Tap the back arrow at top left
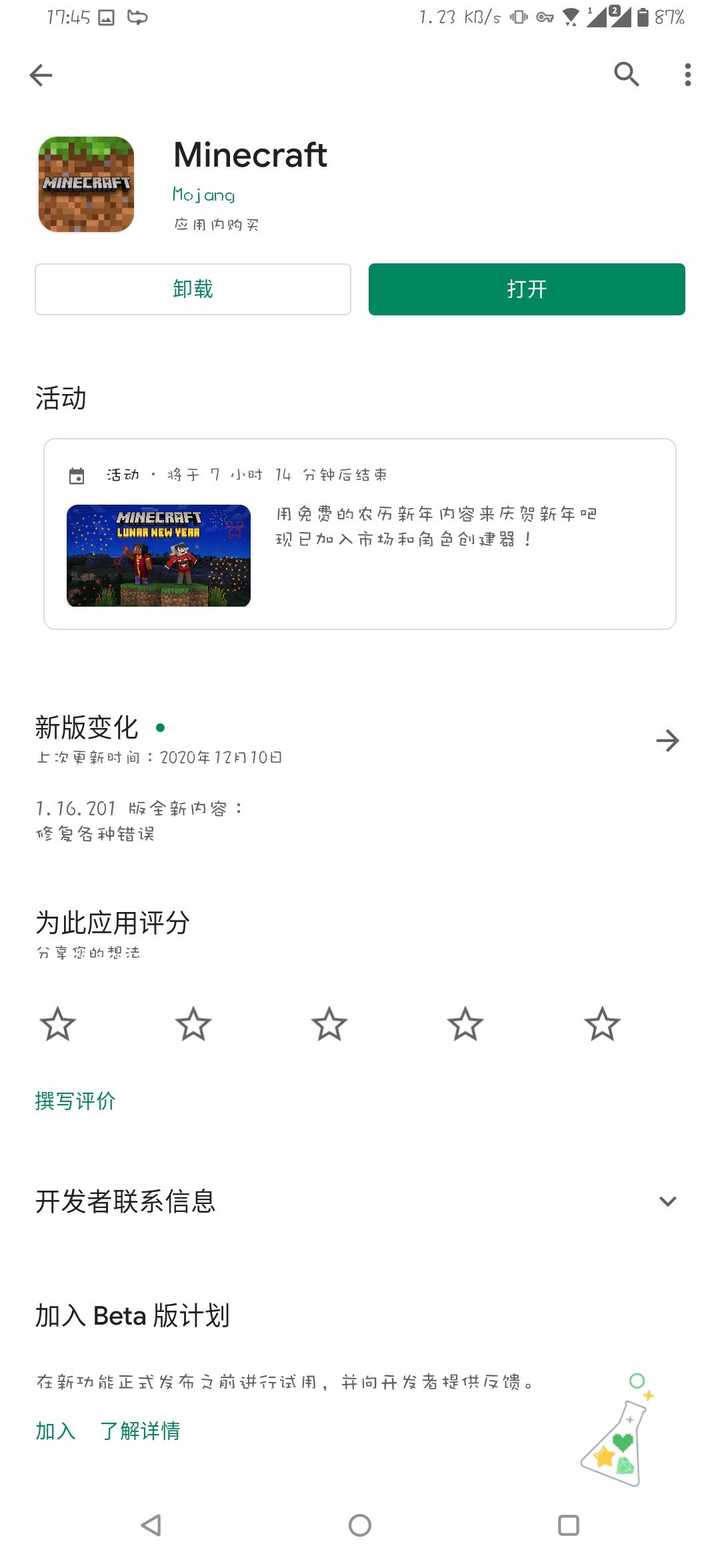Image resolution: width=720 pixels, height=1560 pixels. click(41, 75)
